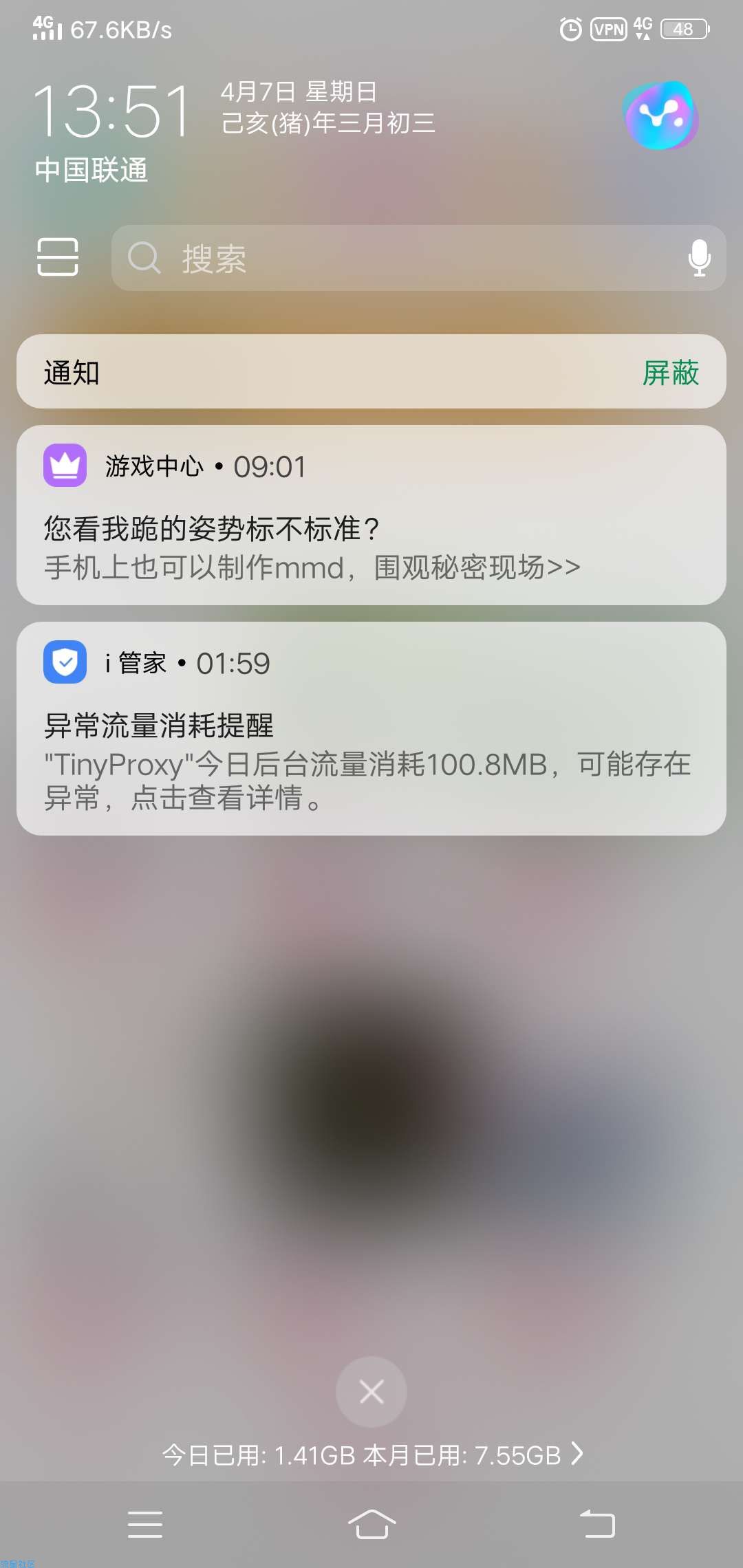This screenshot has height=1568, width=743.
Task: Open the recent apps menu
Action: [x=145, y=1524]
